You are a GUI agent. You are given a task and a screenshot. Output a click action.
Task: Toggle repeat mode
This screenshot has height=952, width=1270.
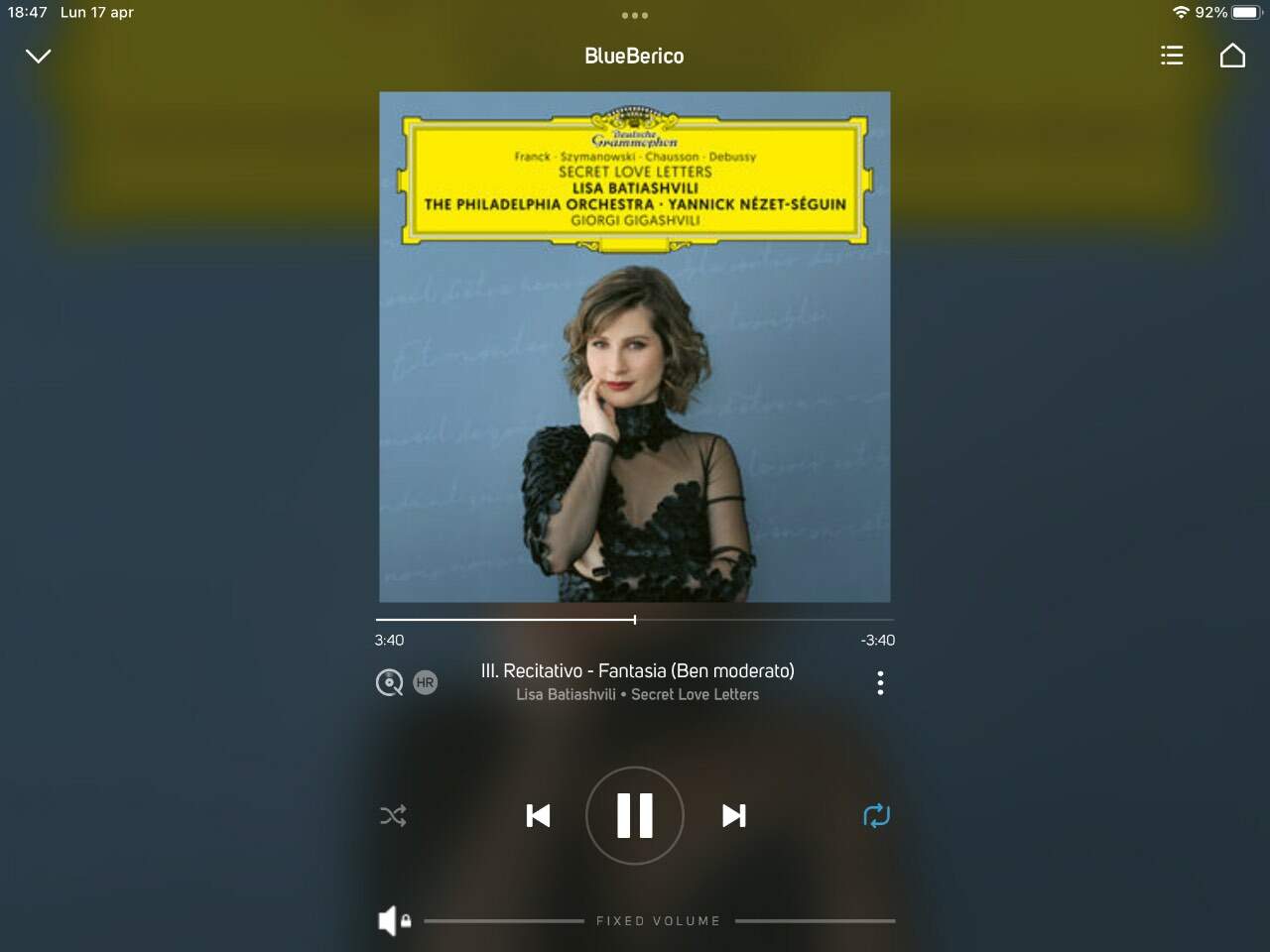[x=876, y=816]
